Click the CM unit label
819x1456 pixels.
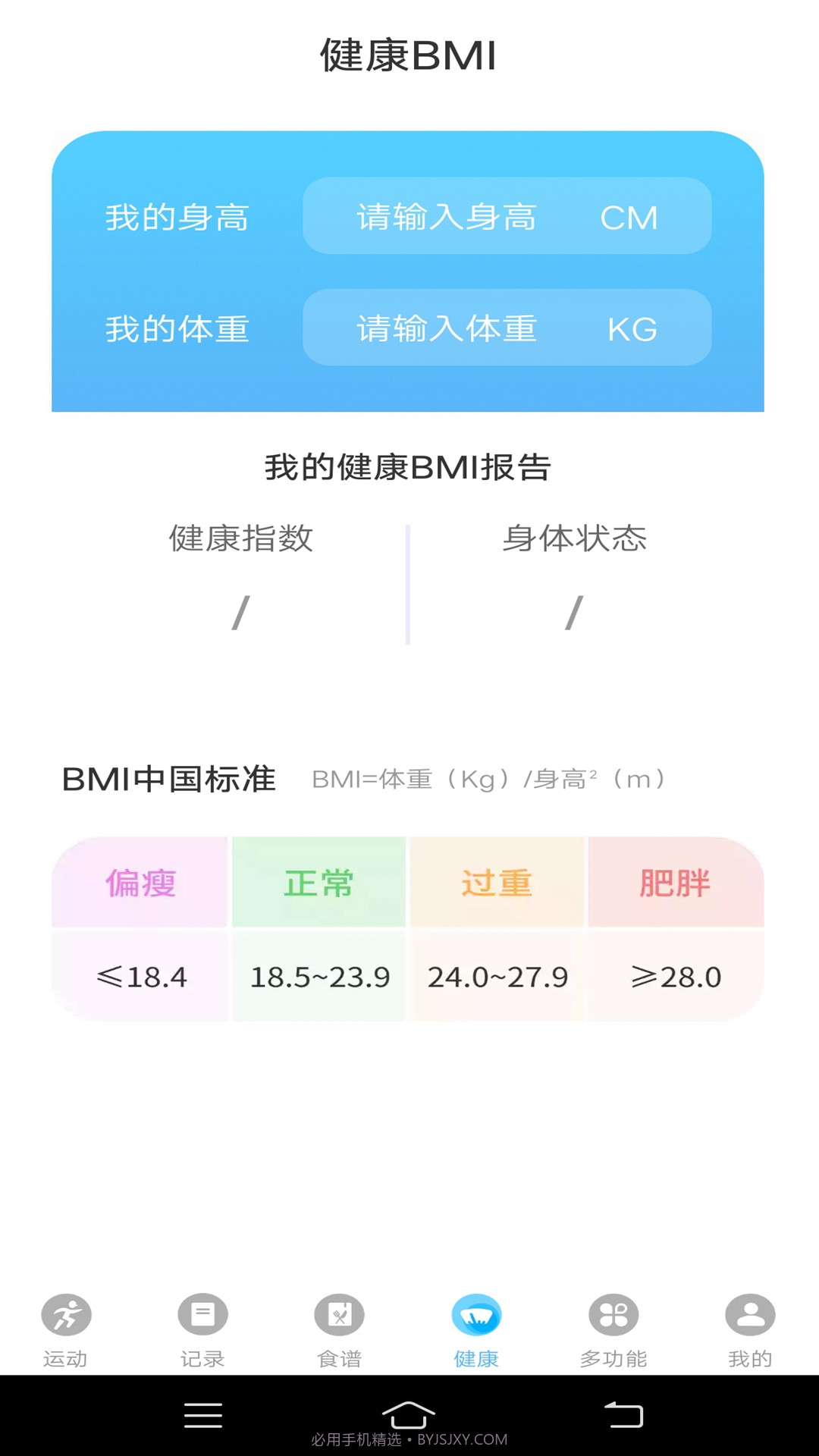point(628,218)
